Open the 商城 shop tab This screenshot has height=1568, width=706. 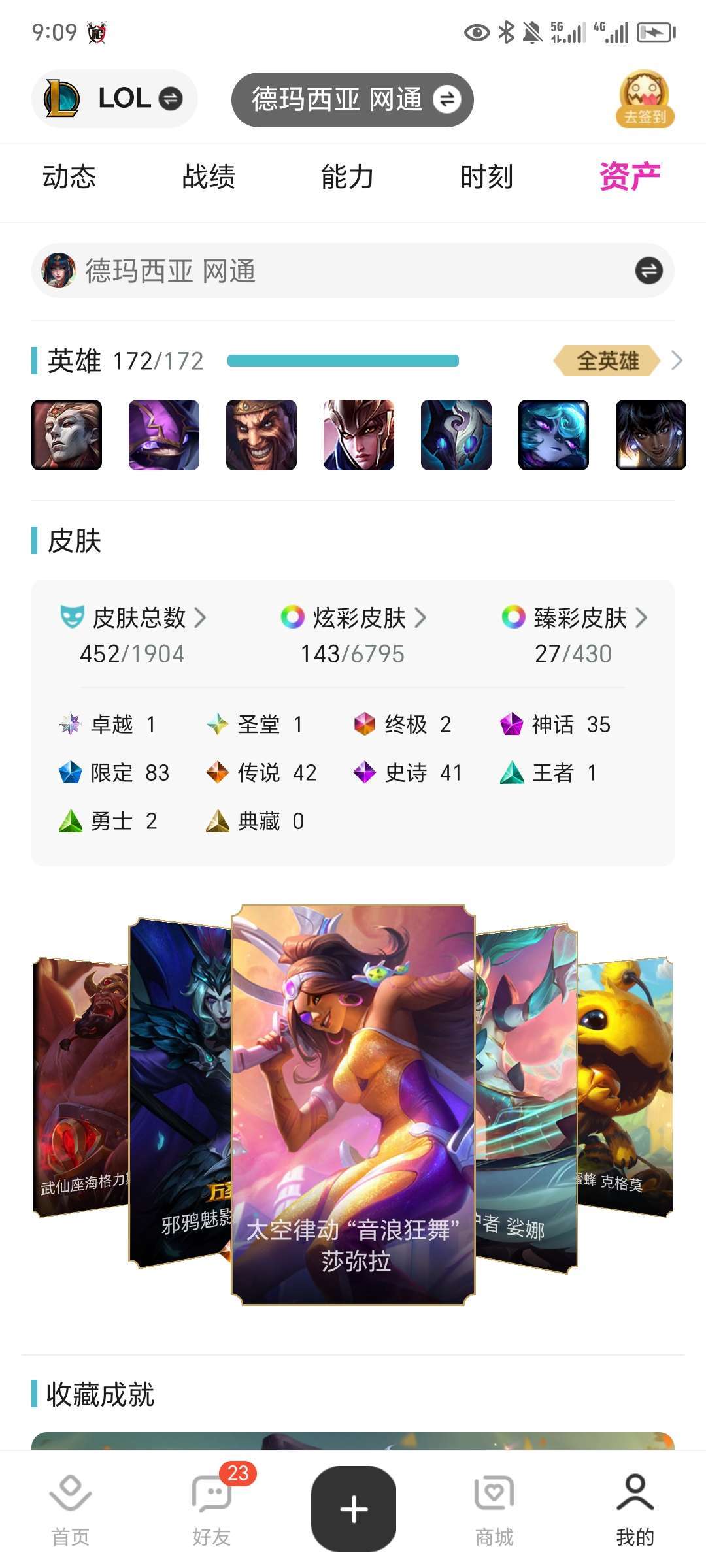(x=494, y=1511)
